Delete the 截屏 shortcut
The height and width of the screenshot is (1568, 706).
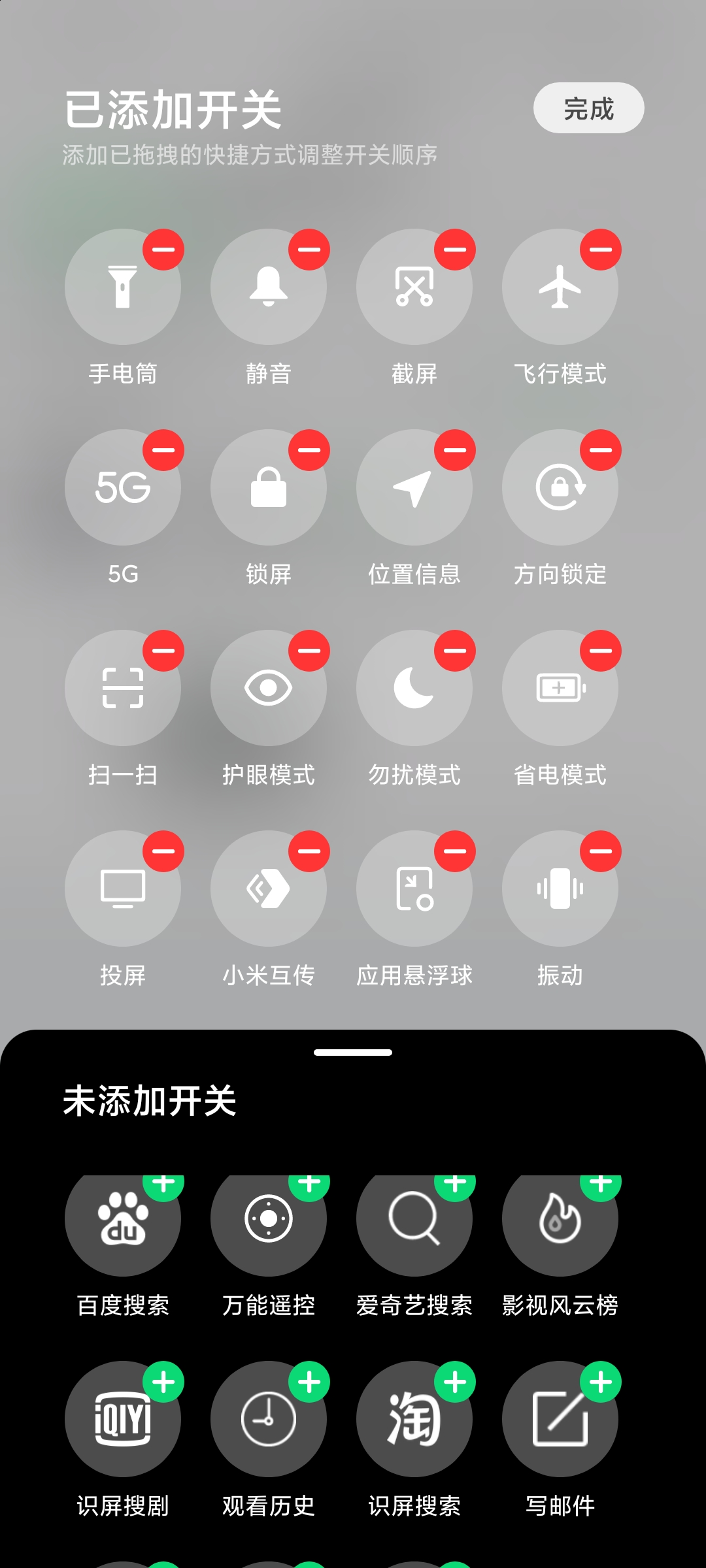point(455,250)
